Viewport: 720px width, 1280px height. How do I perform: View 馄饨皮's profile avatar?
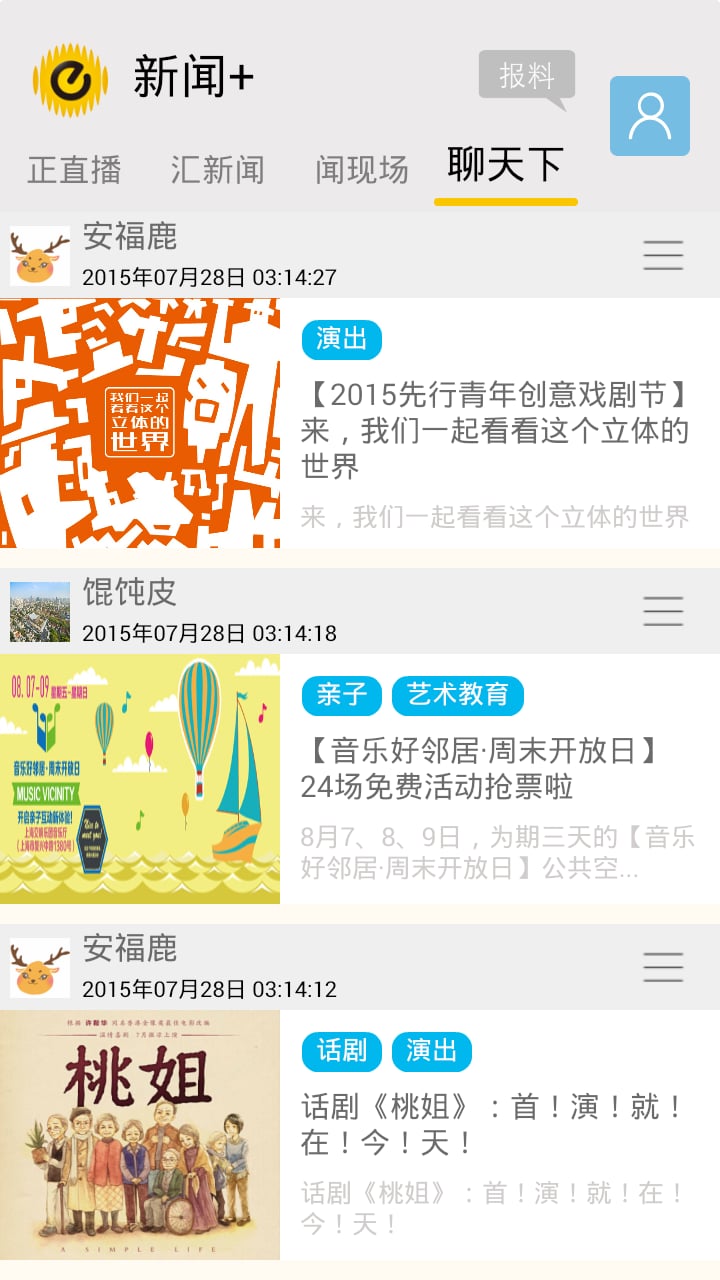[40, 611]
